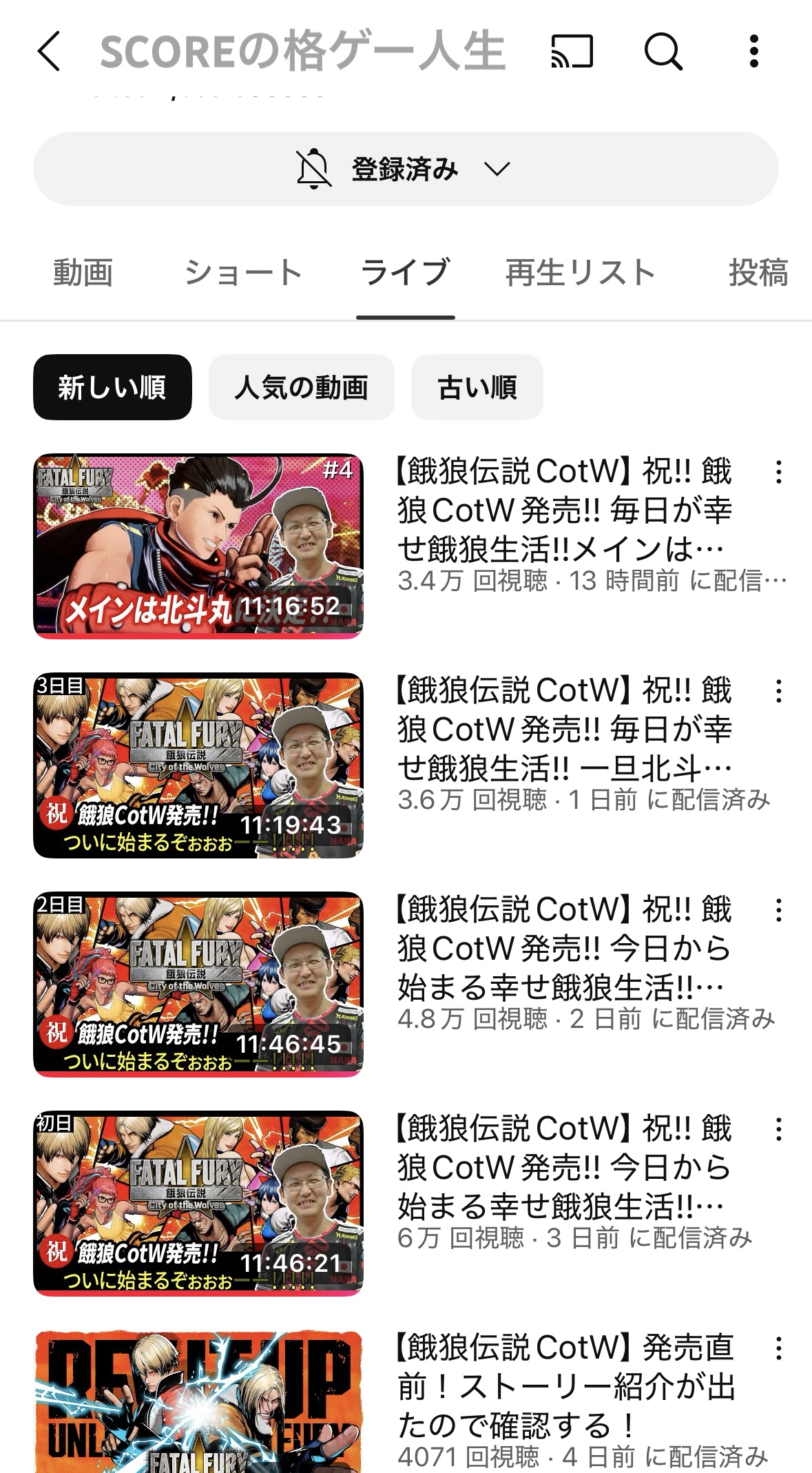
Task: Switch to the ショート tab
Action: [243, 273]
